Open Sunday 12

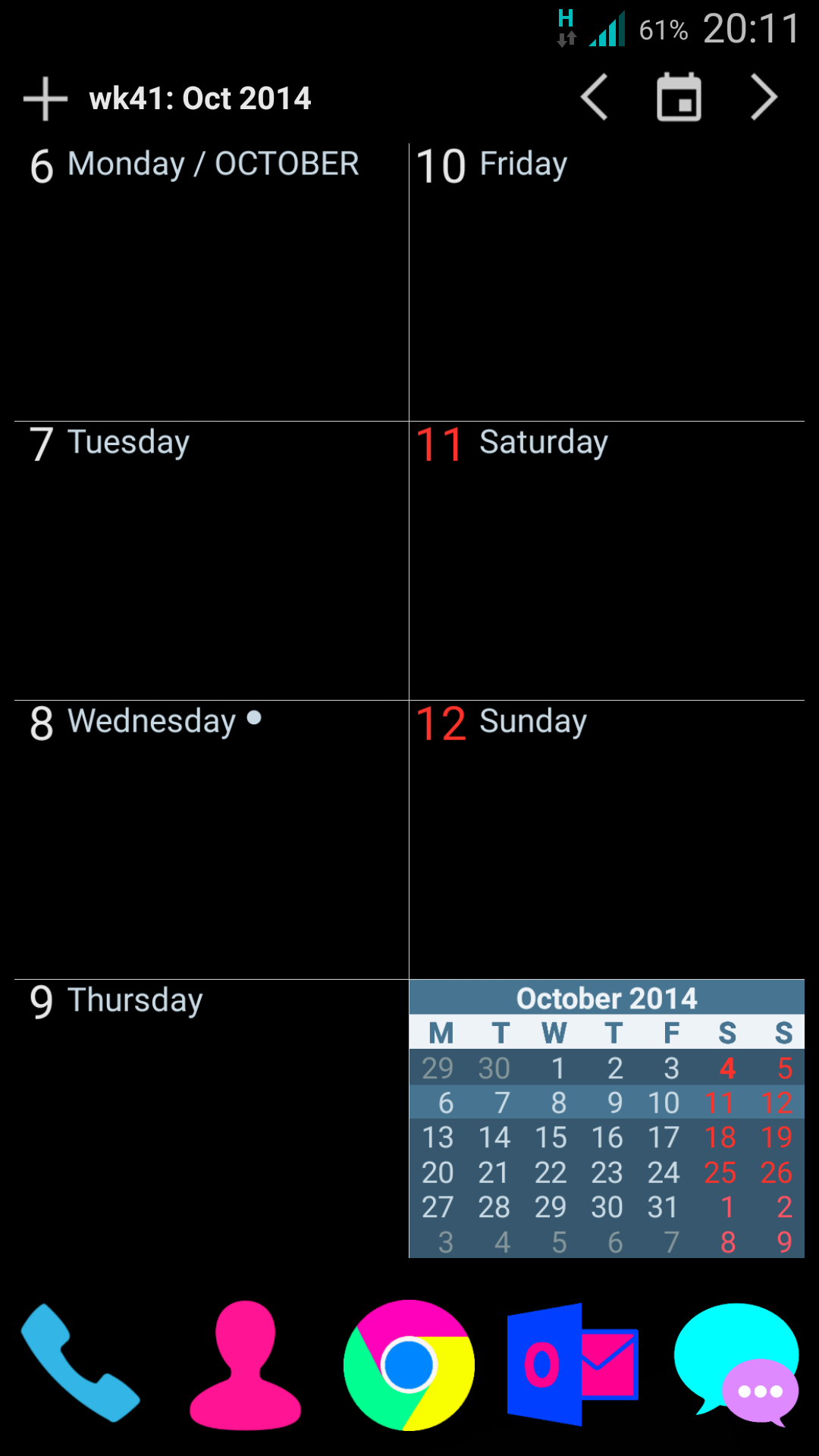click(x=607, y=839)
